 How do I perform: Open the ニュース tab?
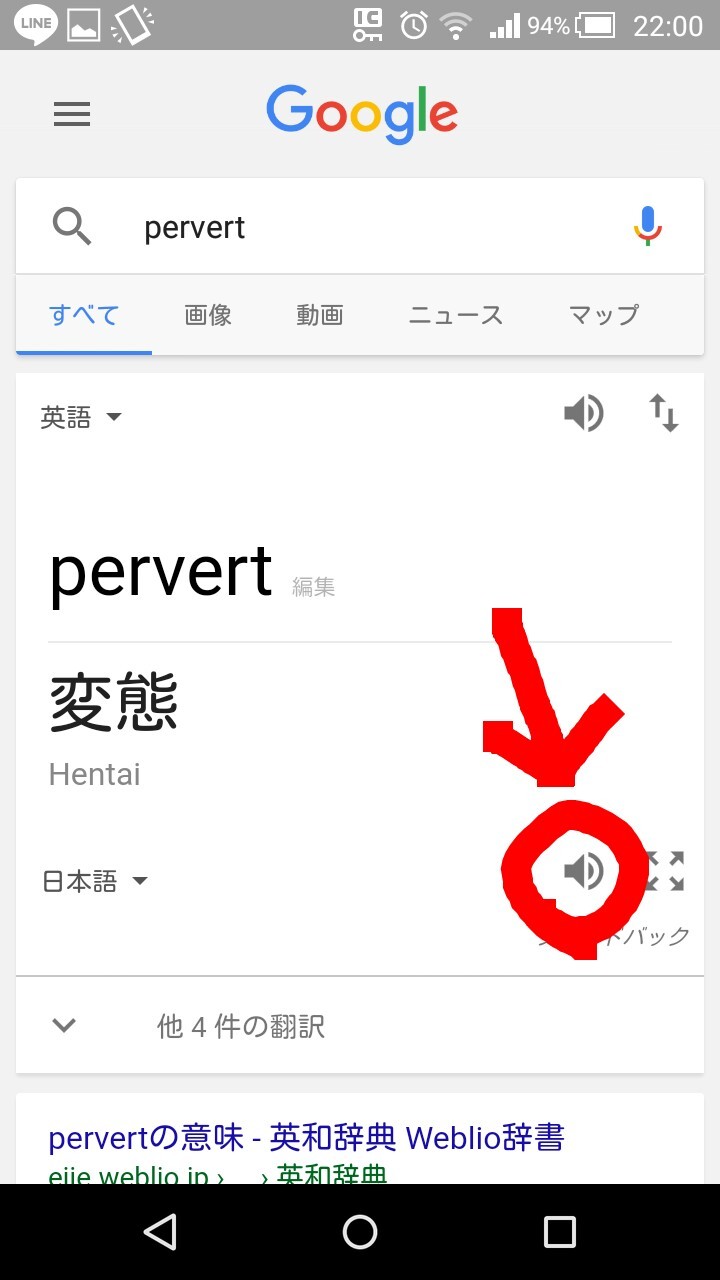pos(456,315)
